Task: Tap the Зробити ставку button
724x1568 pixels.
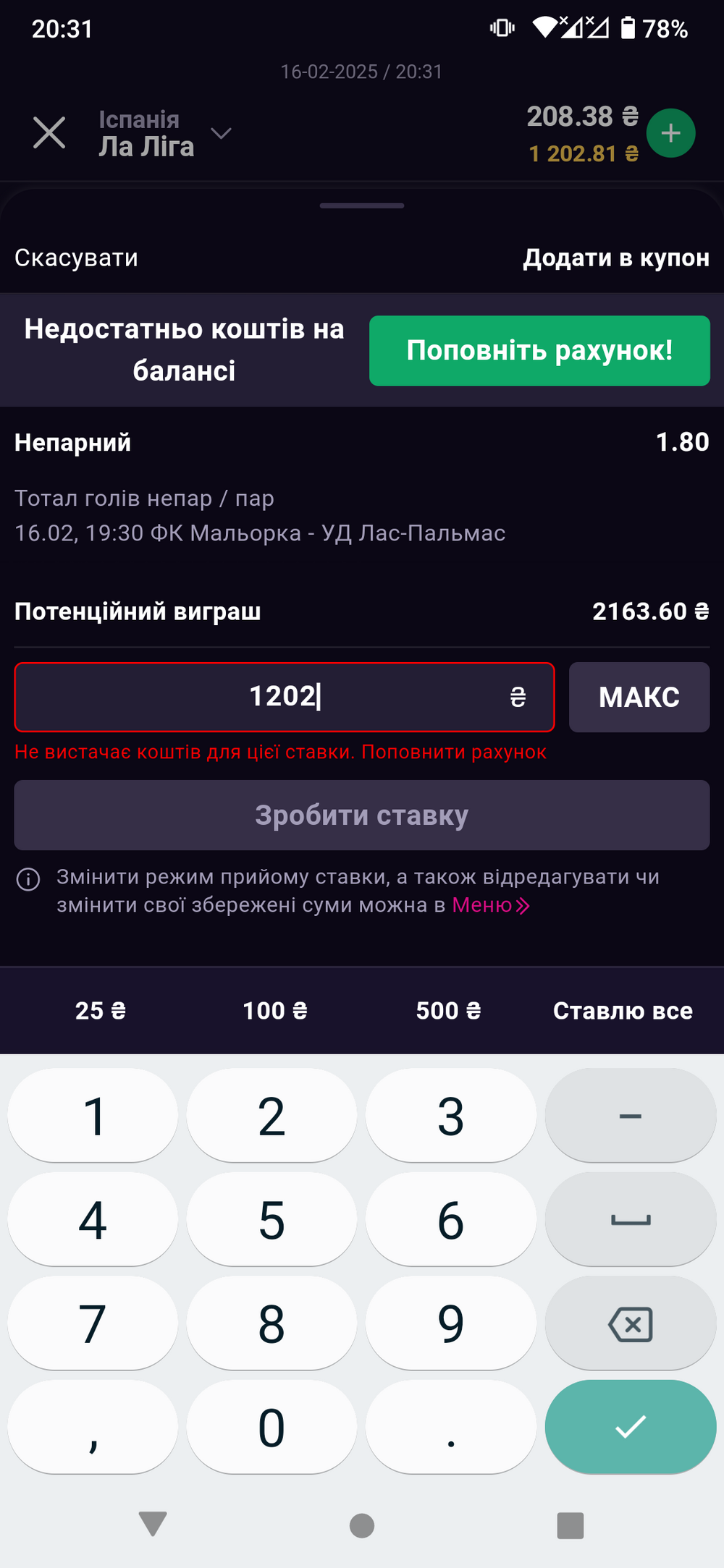Action: pyautogui.click(x=362, y=815)
